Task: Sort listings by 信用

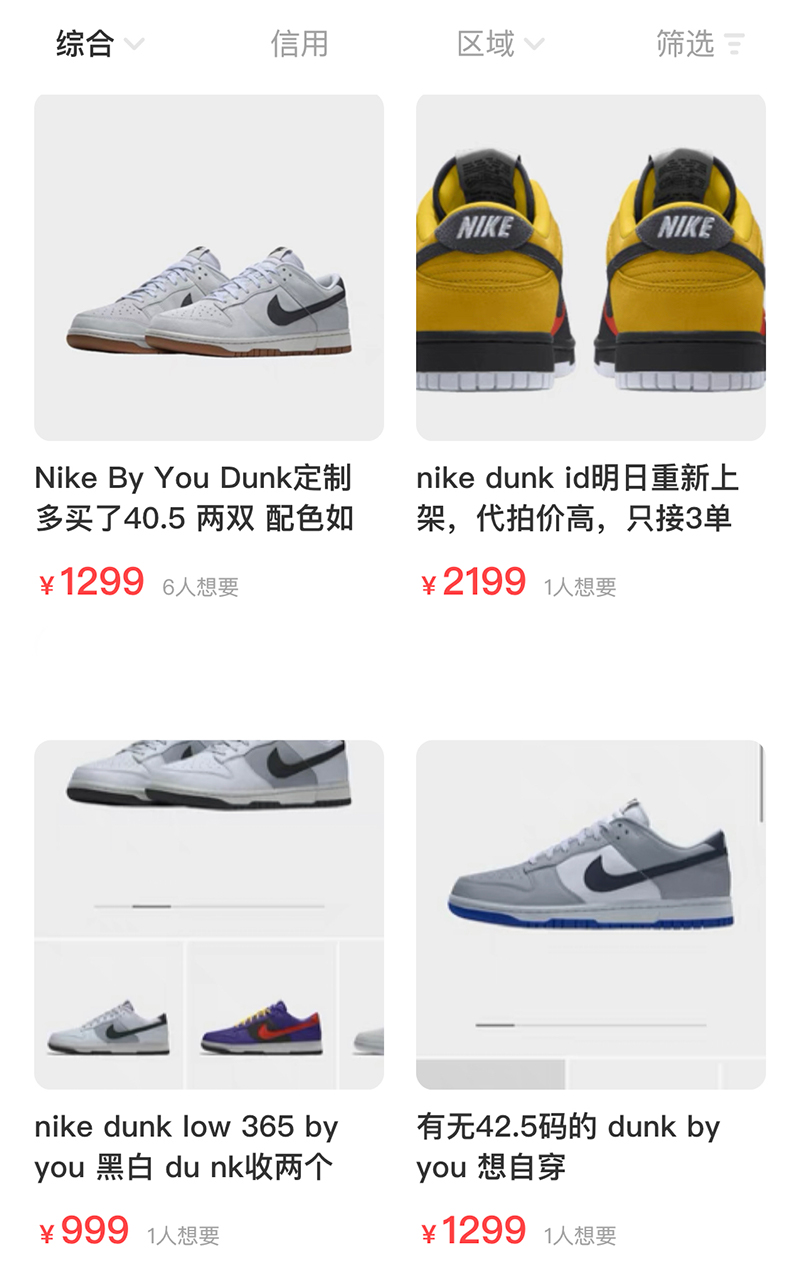Action: (299, 44)
